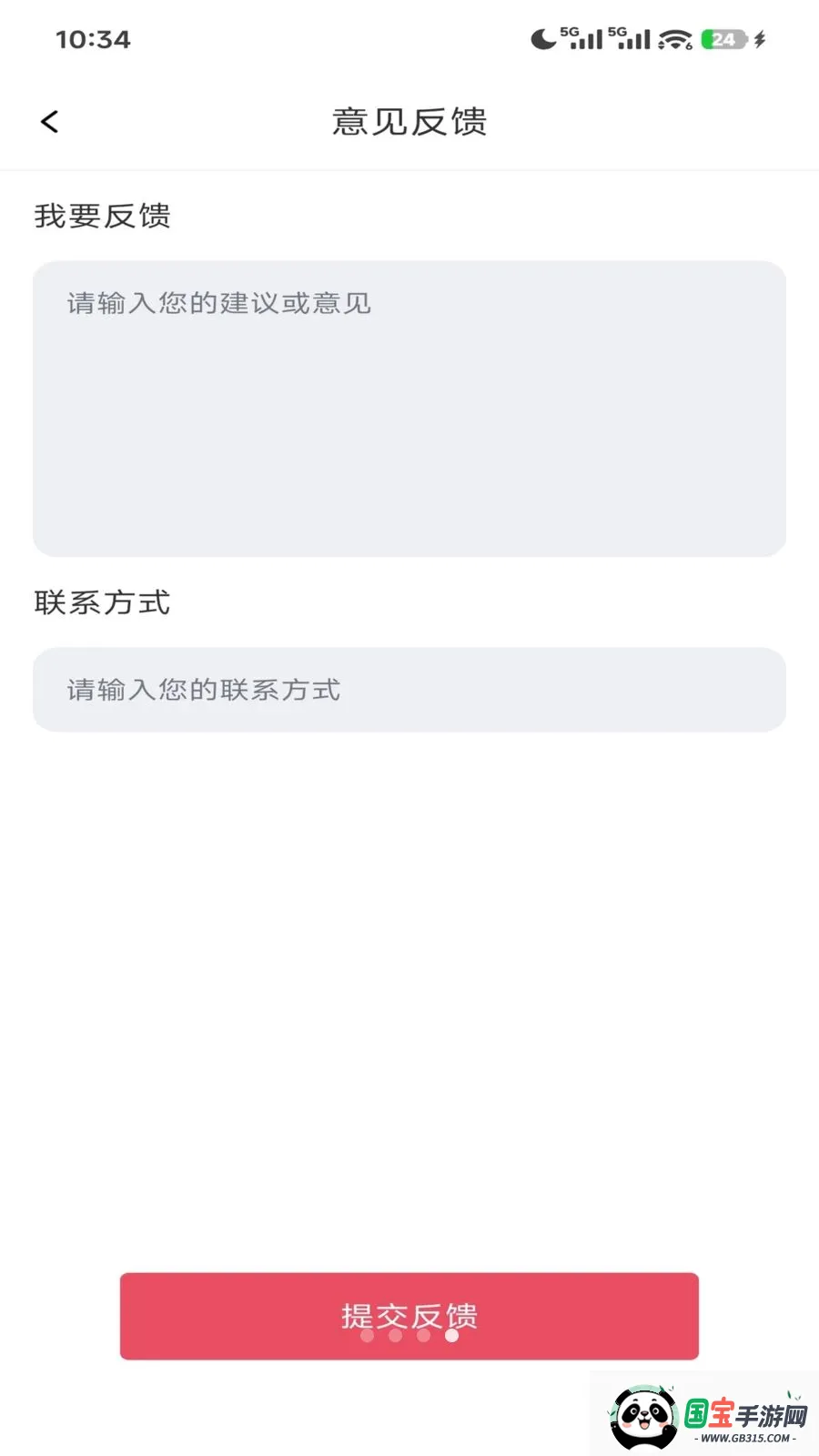819x1456 pixels.
Task: Click the 我要反馈 section heading
Action: pyautogui.click(x=102, y=216)
